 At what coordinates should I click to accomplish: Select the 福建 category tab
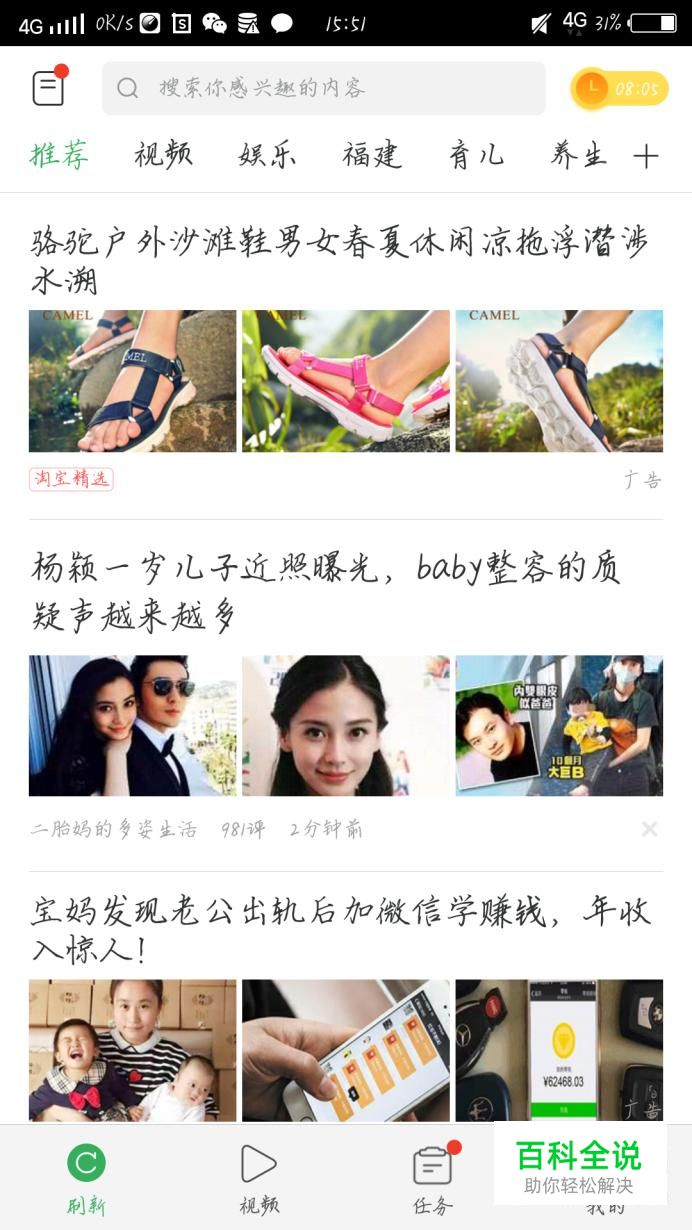pyautogui.click(x=371, y=155)
